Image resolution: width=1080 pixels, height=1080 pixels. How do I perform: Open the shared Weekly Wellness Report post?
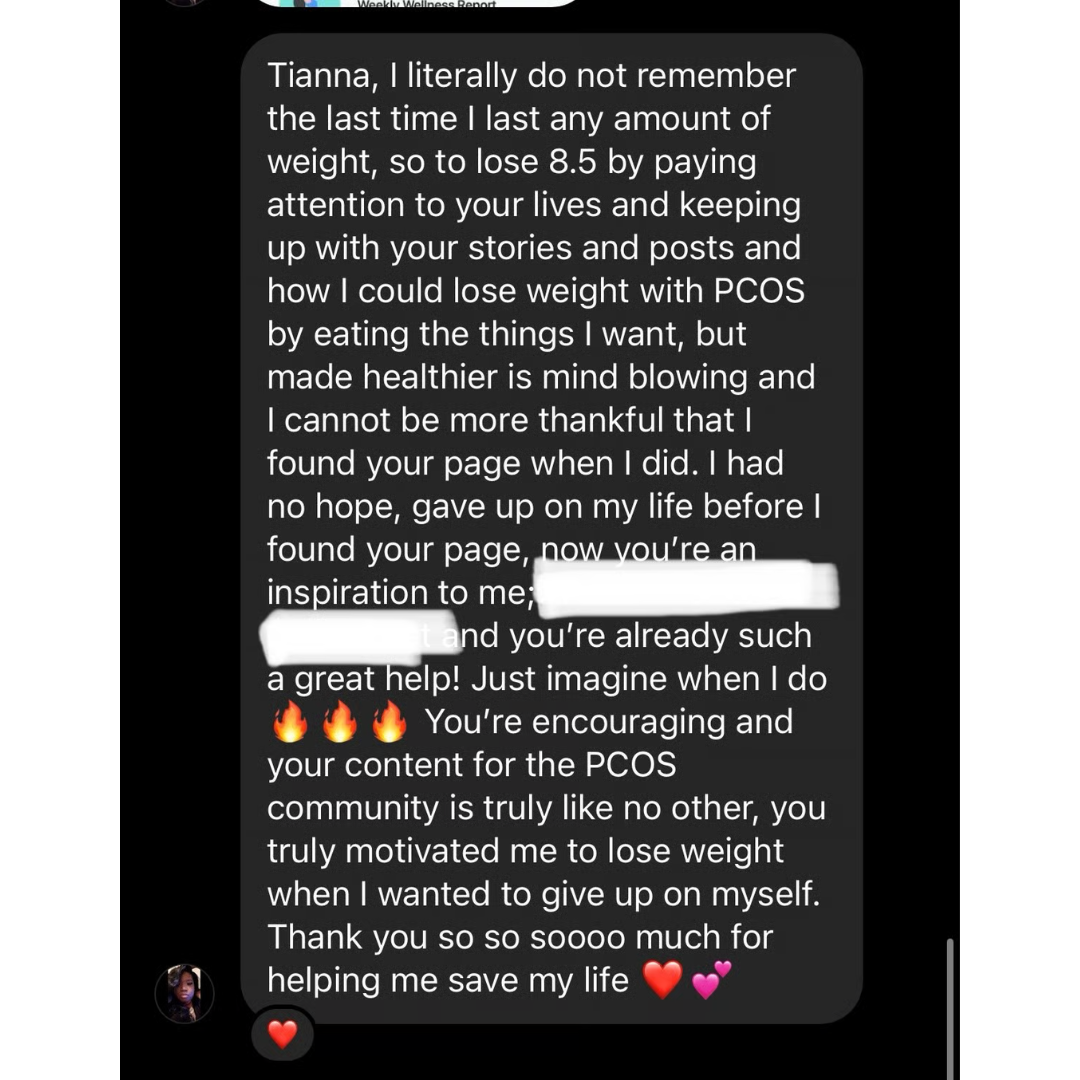[x=420, y=4]
